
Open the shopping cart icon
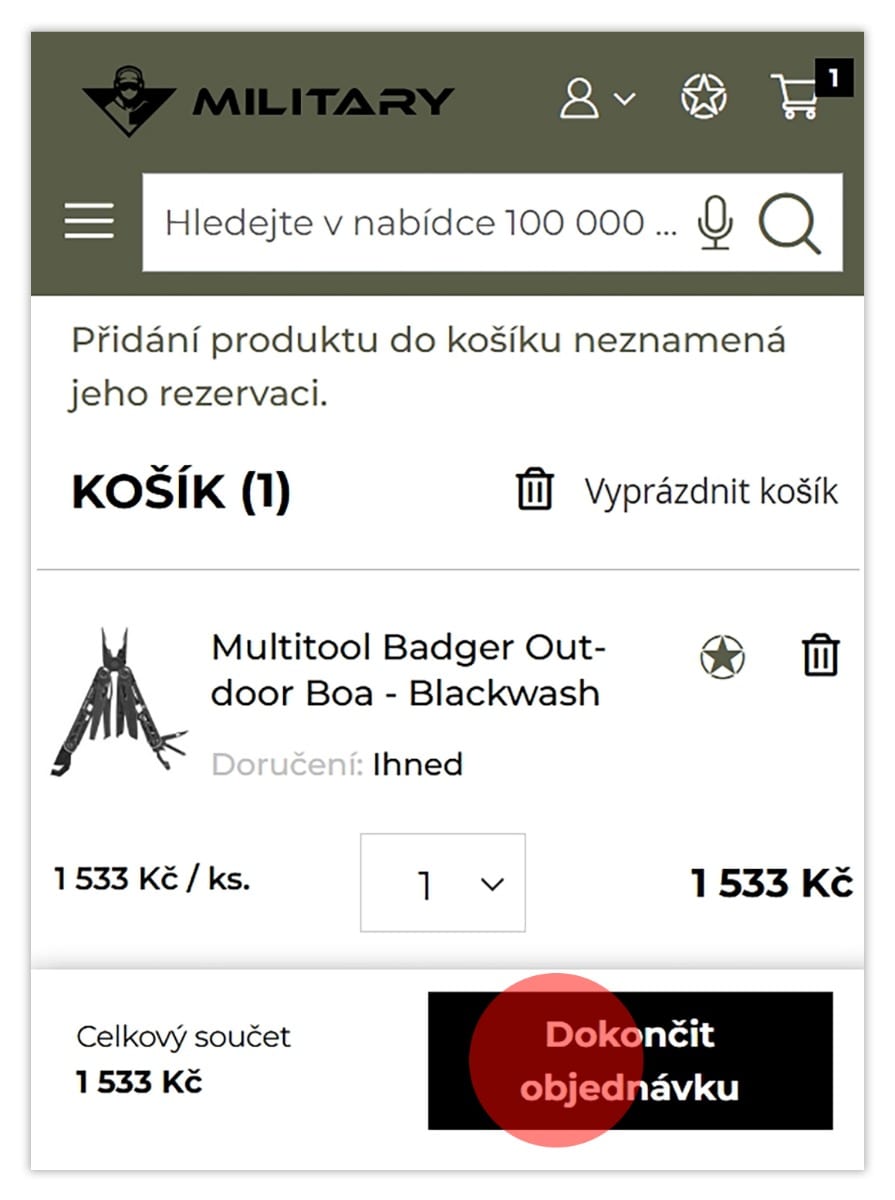point(797,97)
